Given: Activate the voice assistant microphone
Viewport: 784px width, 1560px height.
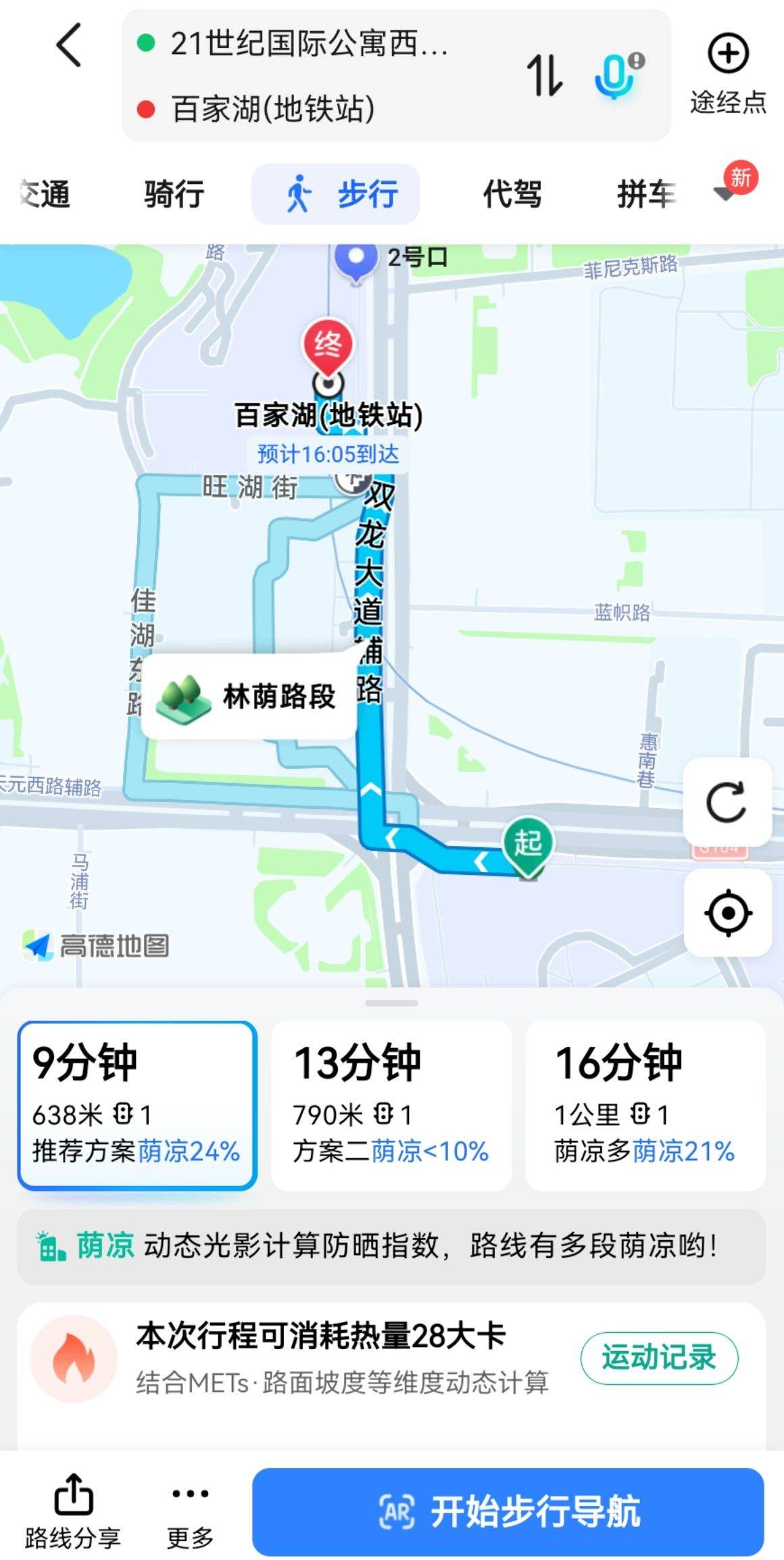Looking at the screenshot, I should pyautogui.click(x=617, y=74).
